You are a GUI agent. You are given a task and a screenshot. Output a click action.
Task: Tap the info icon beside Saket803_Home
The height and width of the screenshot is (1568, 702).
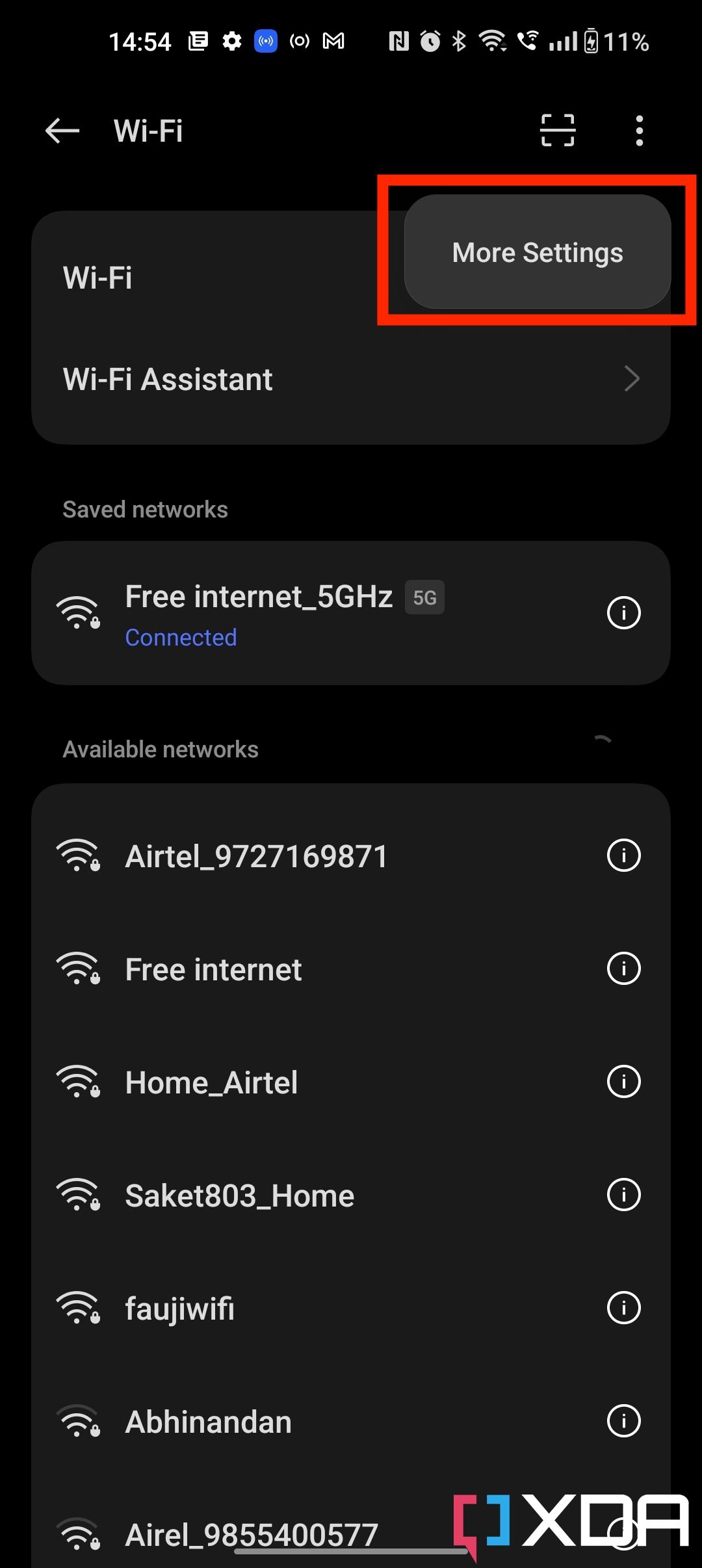[x=623, y=1194]
